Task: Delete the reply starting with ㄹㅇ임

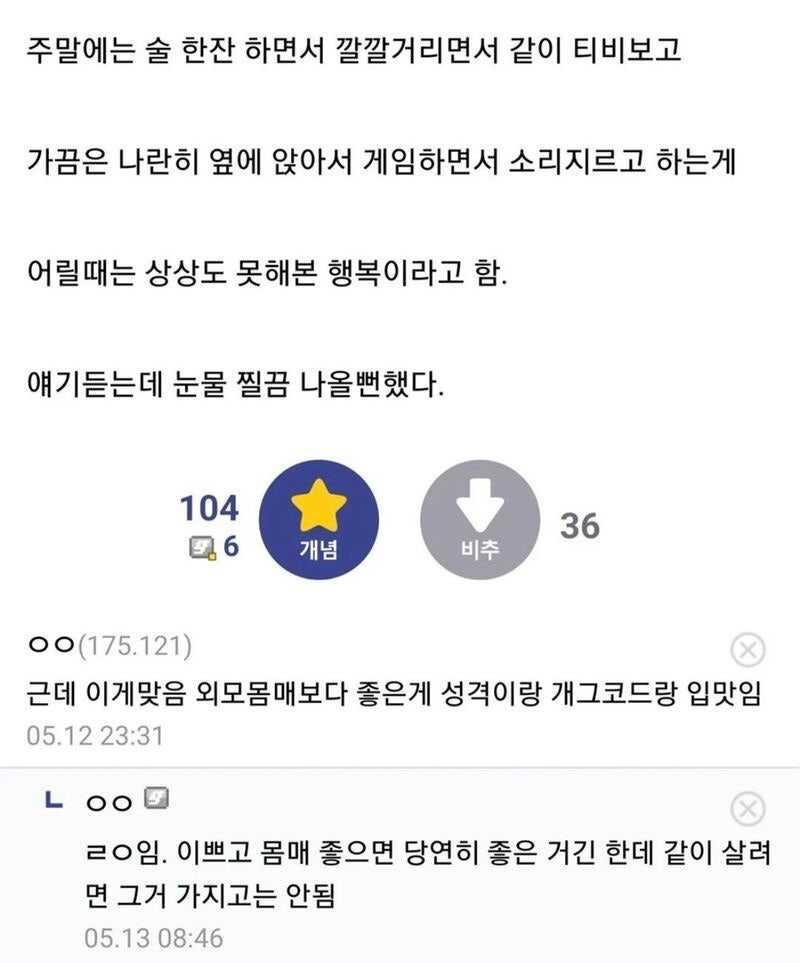Action: pyautogui.click(x=748, y=808)
